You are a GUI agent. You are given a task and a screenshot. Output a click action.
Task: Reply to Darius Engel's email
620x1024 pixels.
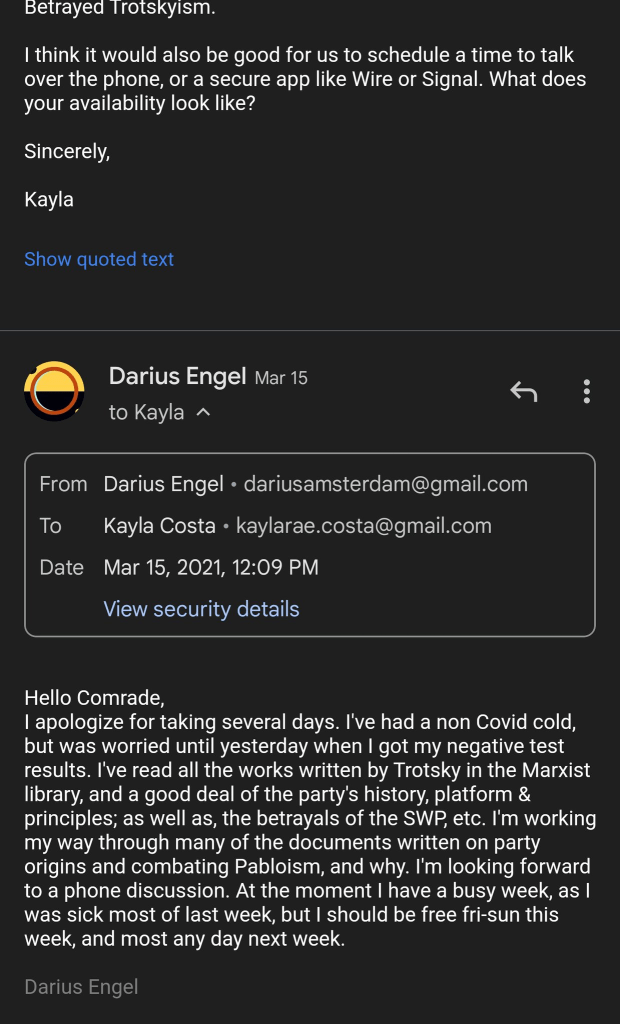524,392
